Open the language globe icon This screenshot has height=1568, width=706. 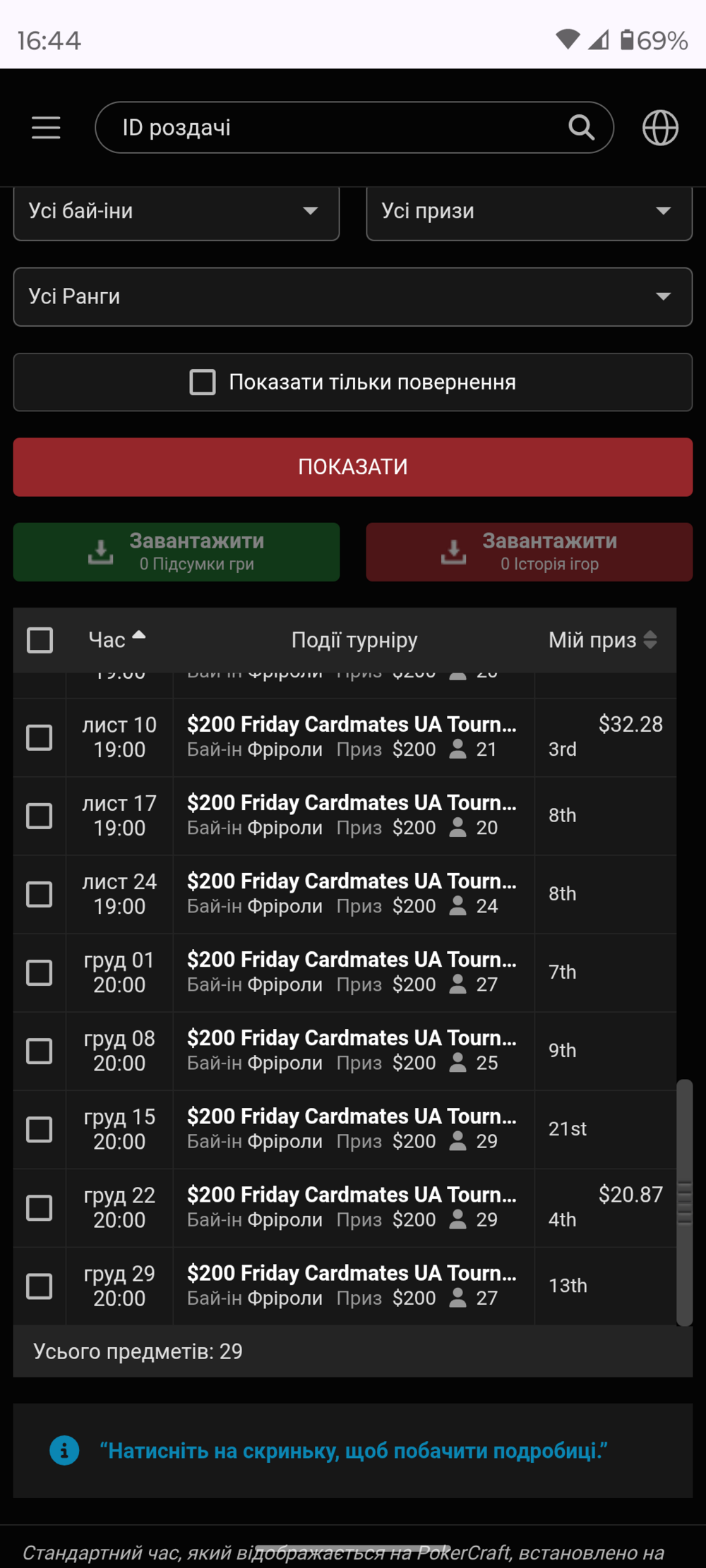click(x=660, y=128)
